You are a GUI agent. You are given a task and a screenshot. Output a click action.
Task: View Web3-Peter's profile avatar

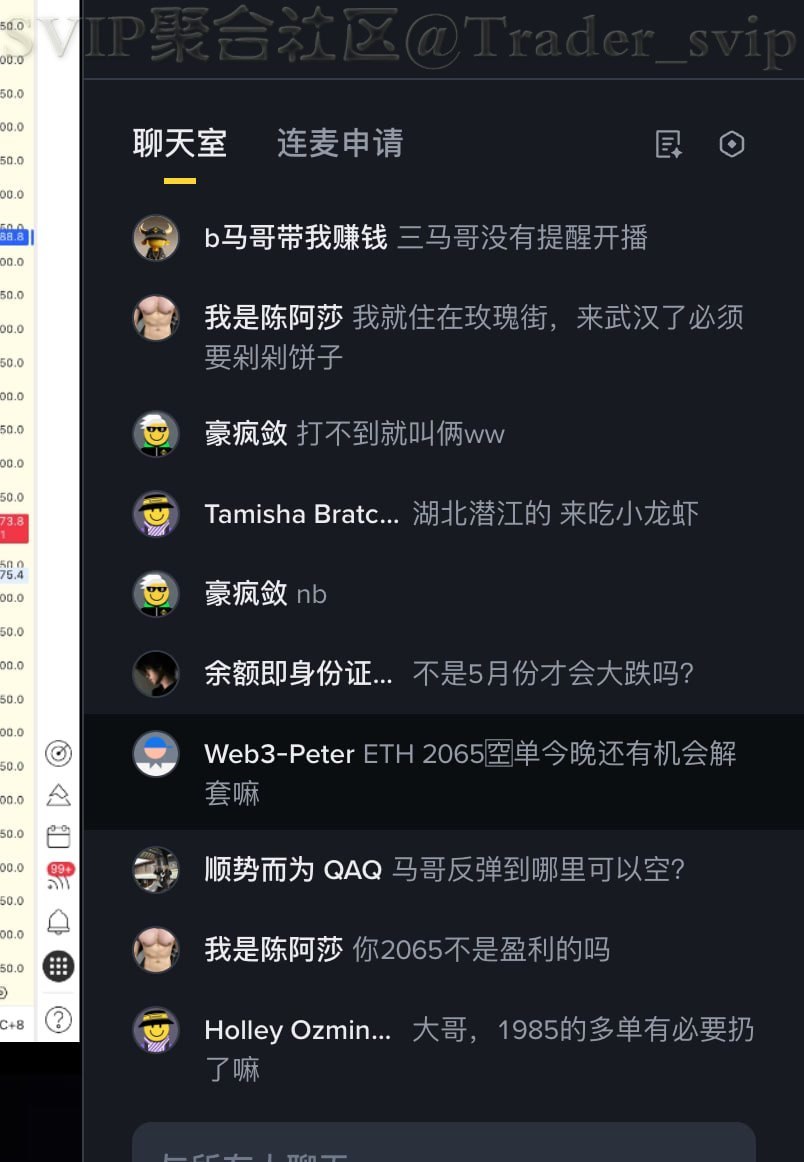coord(156,754)
